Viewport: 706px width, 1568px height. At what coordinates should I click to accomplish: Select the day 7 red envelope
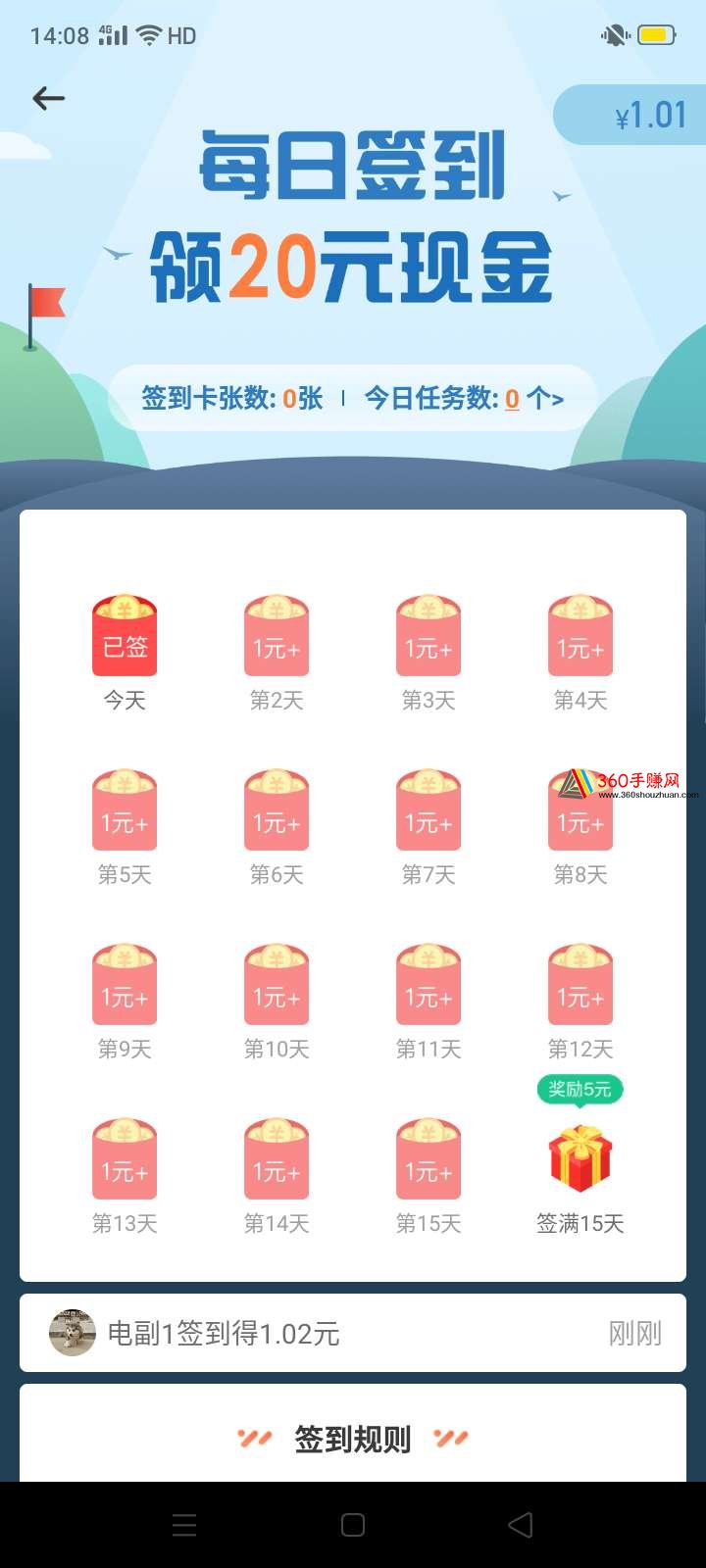pos(429,809)
